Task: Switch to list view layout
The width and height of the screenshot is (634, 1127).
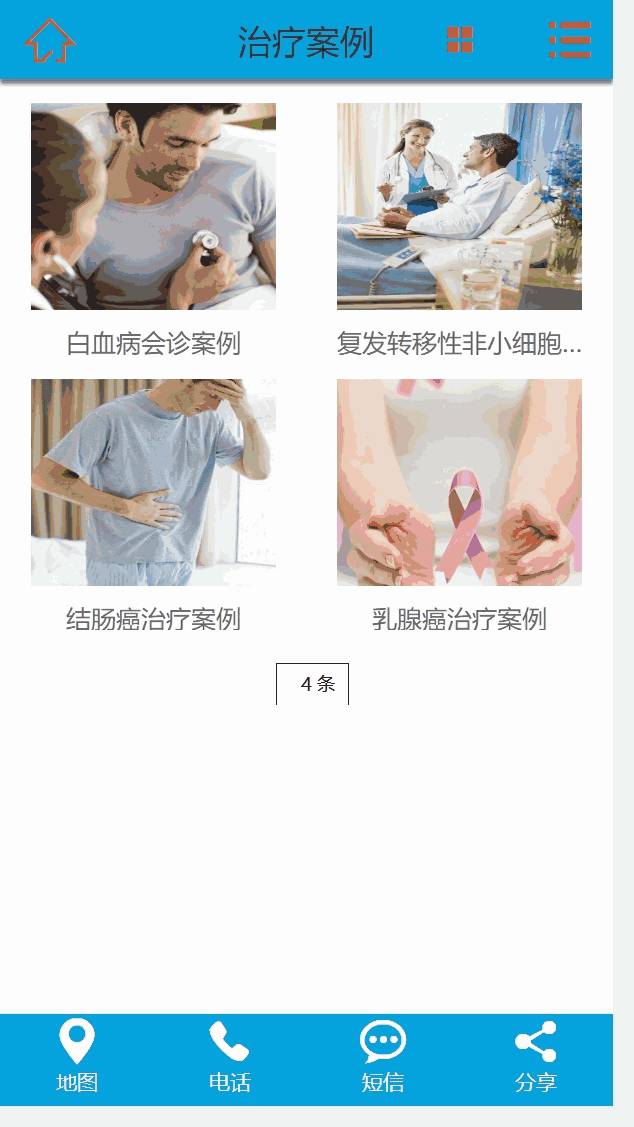Action: [570, 40]
